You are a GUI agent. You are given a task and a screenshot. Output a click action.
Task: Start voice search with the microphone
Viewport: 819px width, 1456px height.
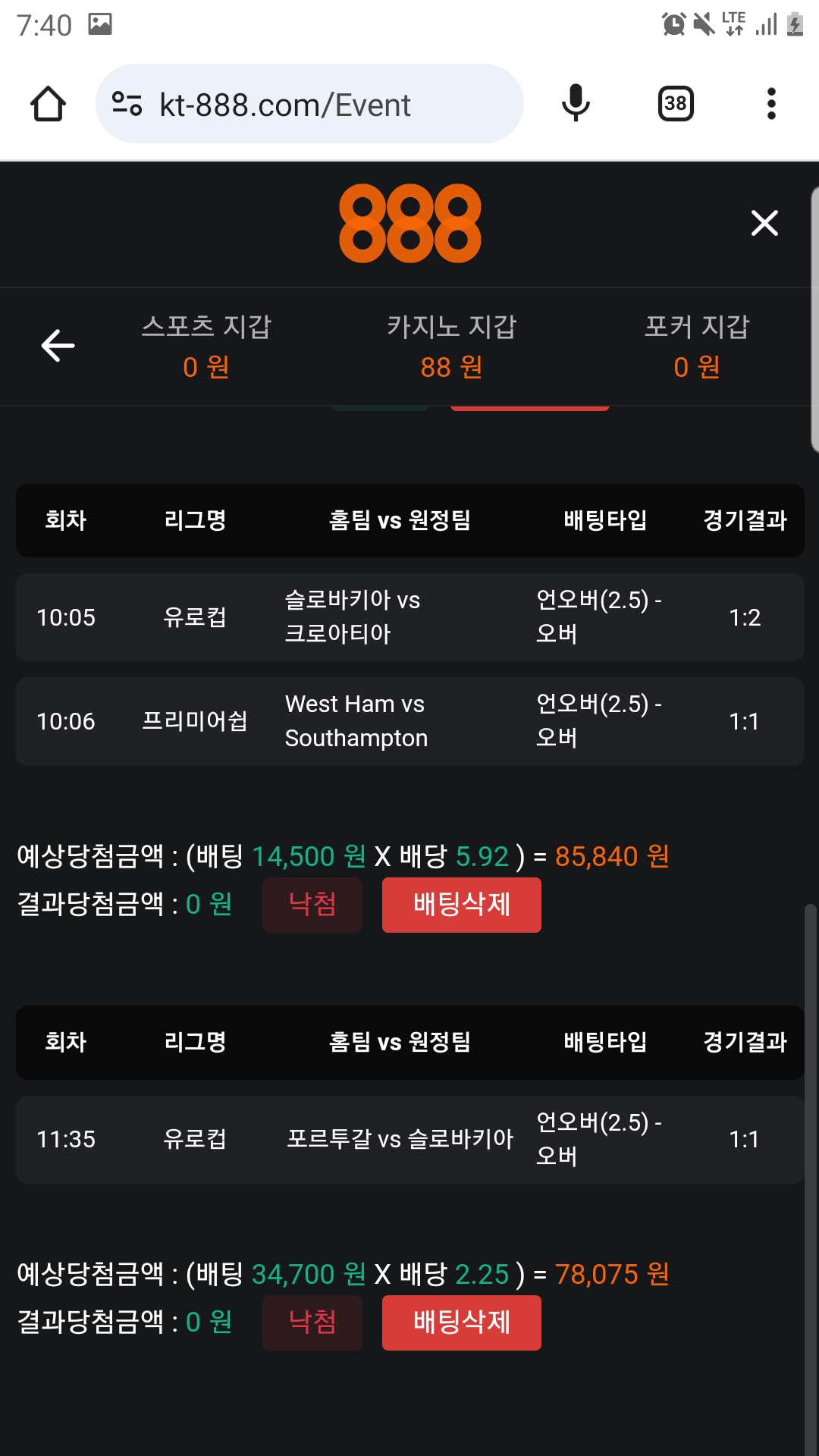point(576,103)
